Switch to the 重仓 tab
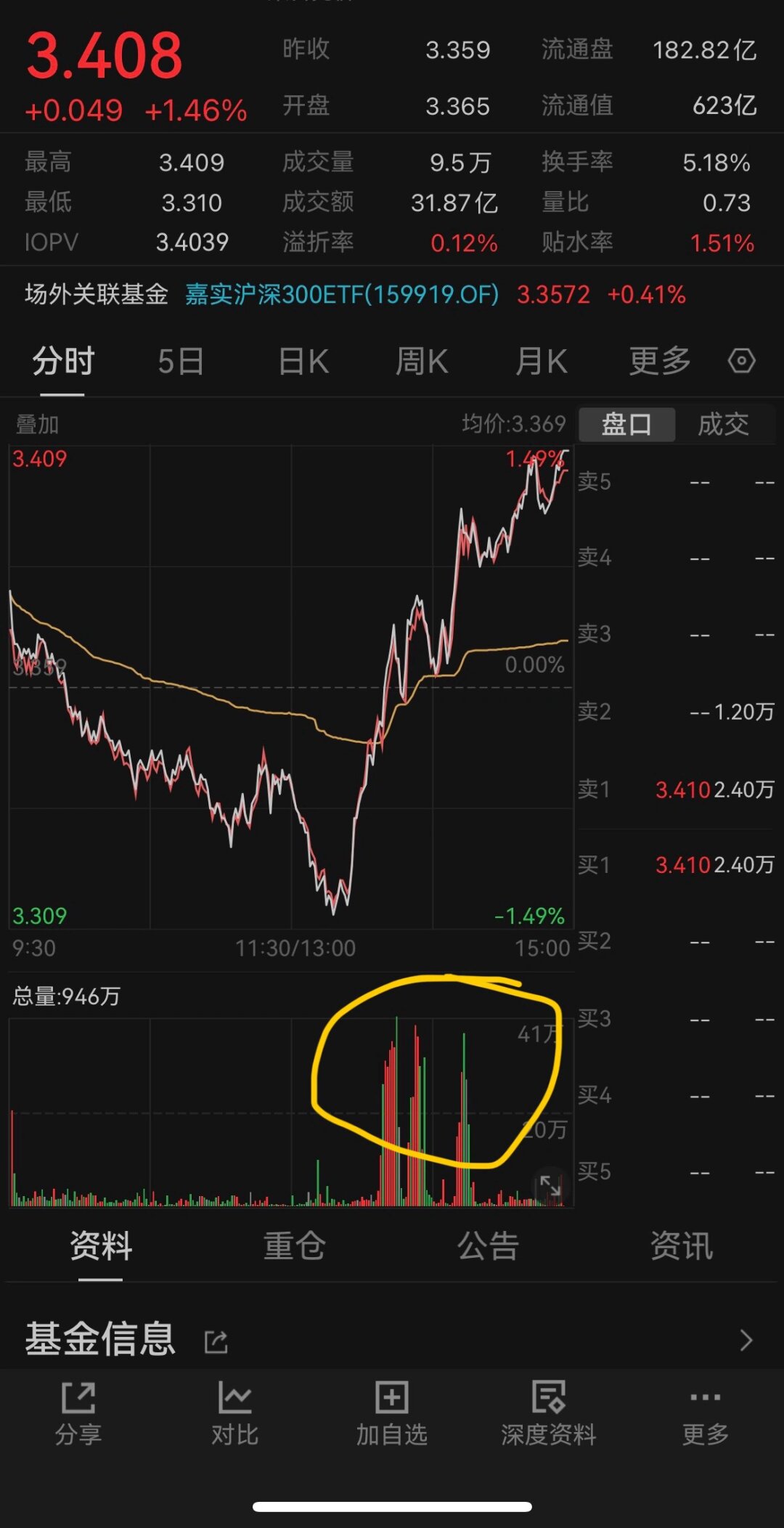Image resolution: width=784 pixels, height=1528 pixels. pyautogui.click(x=294, y=1246)
